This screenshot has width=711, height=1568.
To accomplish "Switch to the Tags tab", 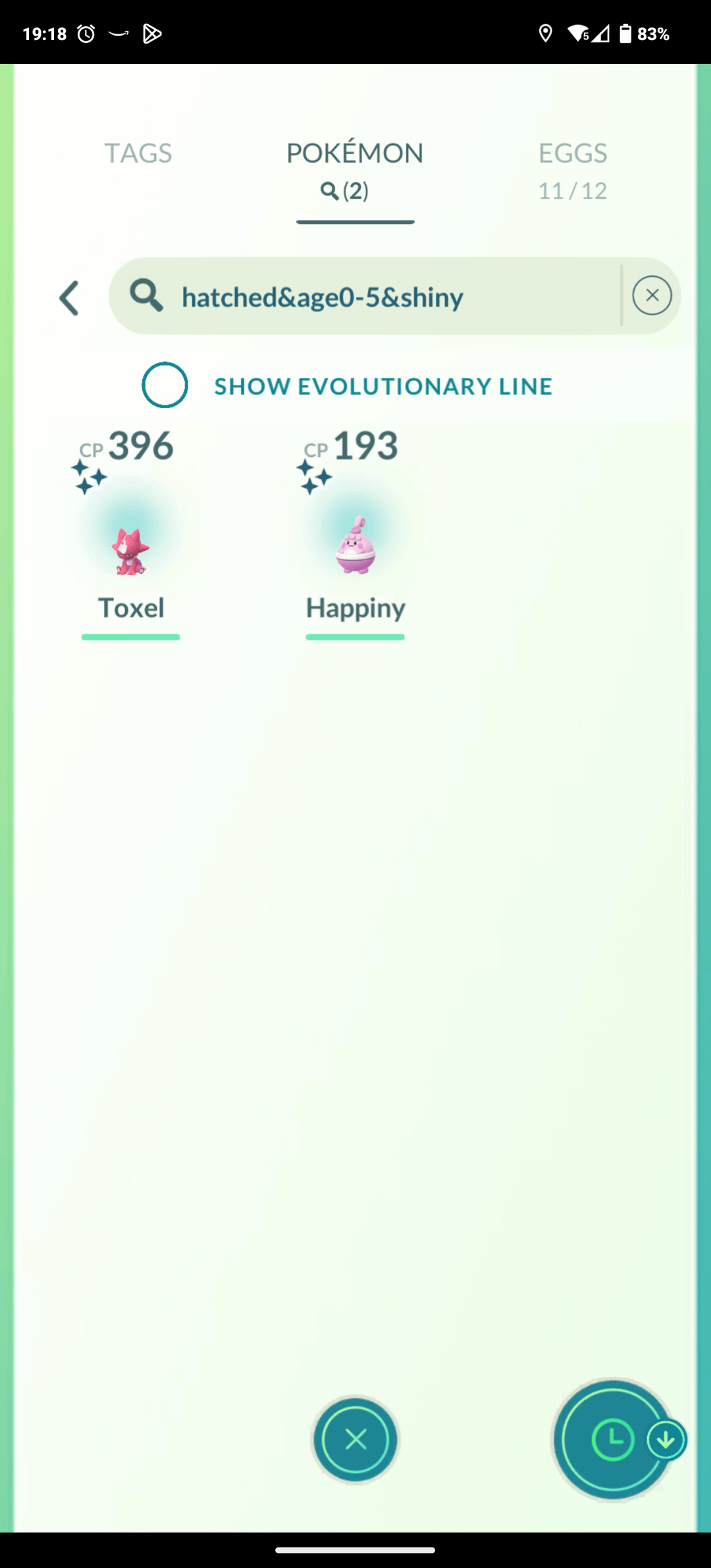I will pos(138,153).
